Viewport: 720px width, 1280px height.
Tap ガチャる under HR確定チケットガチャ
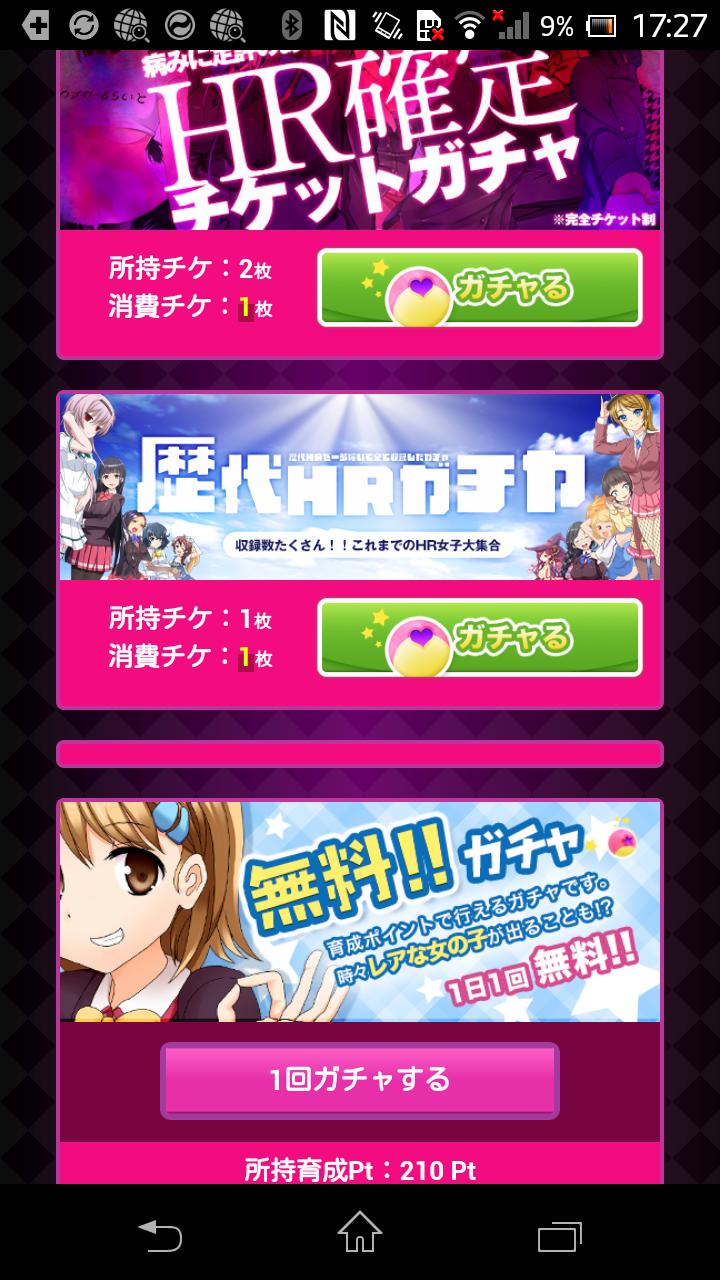[x=480, y=288]
